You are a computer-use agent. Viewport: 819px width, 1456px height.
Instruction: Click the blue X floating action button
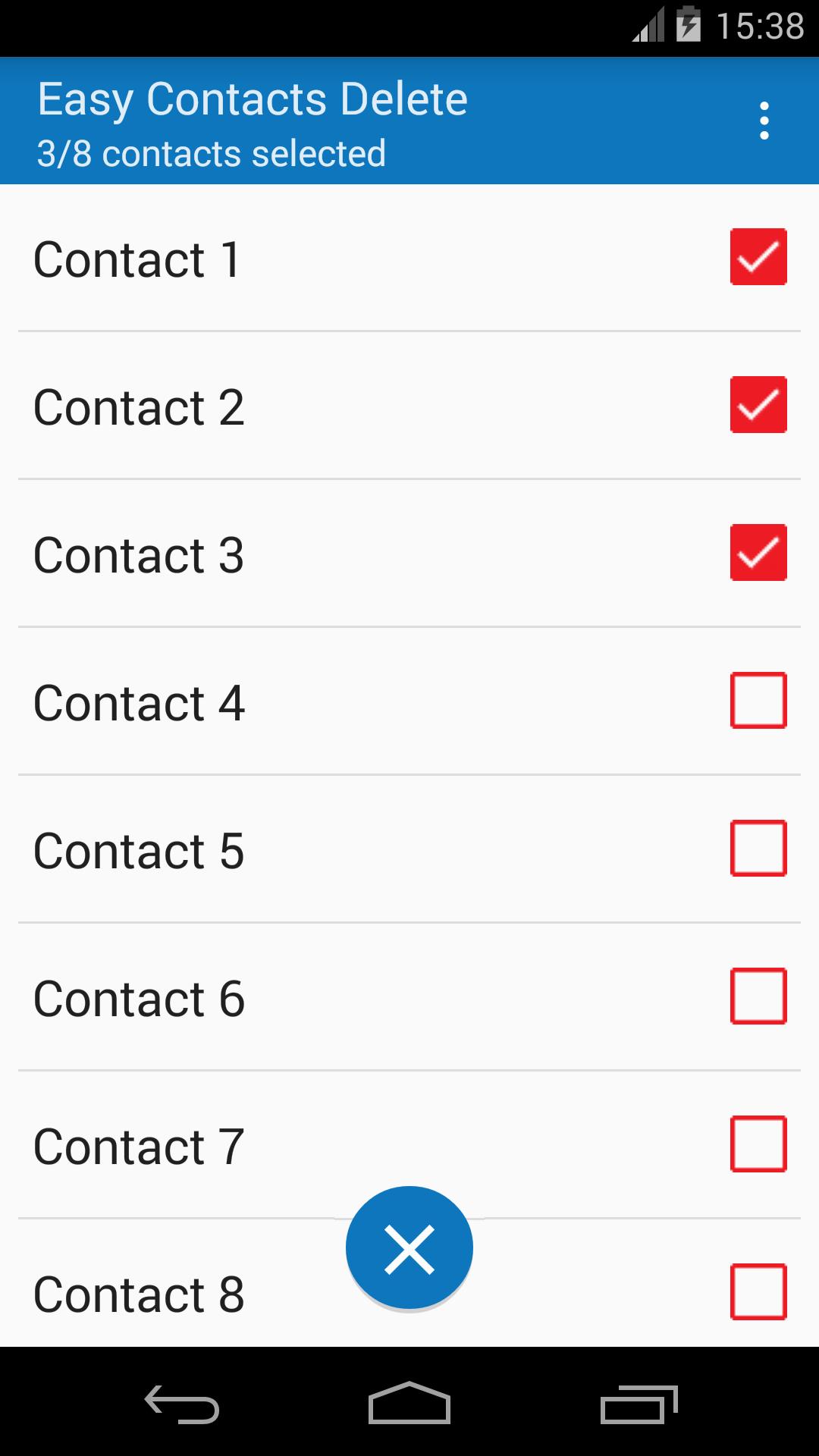pyautogui.click(x=409, y=1247)
